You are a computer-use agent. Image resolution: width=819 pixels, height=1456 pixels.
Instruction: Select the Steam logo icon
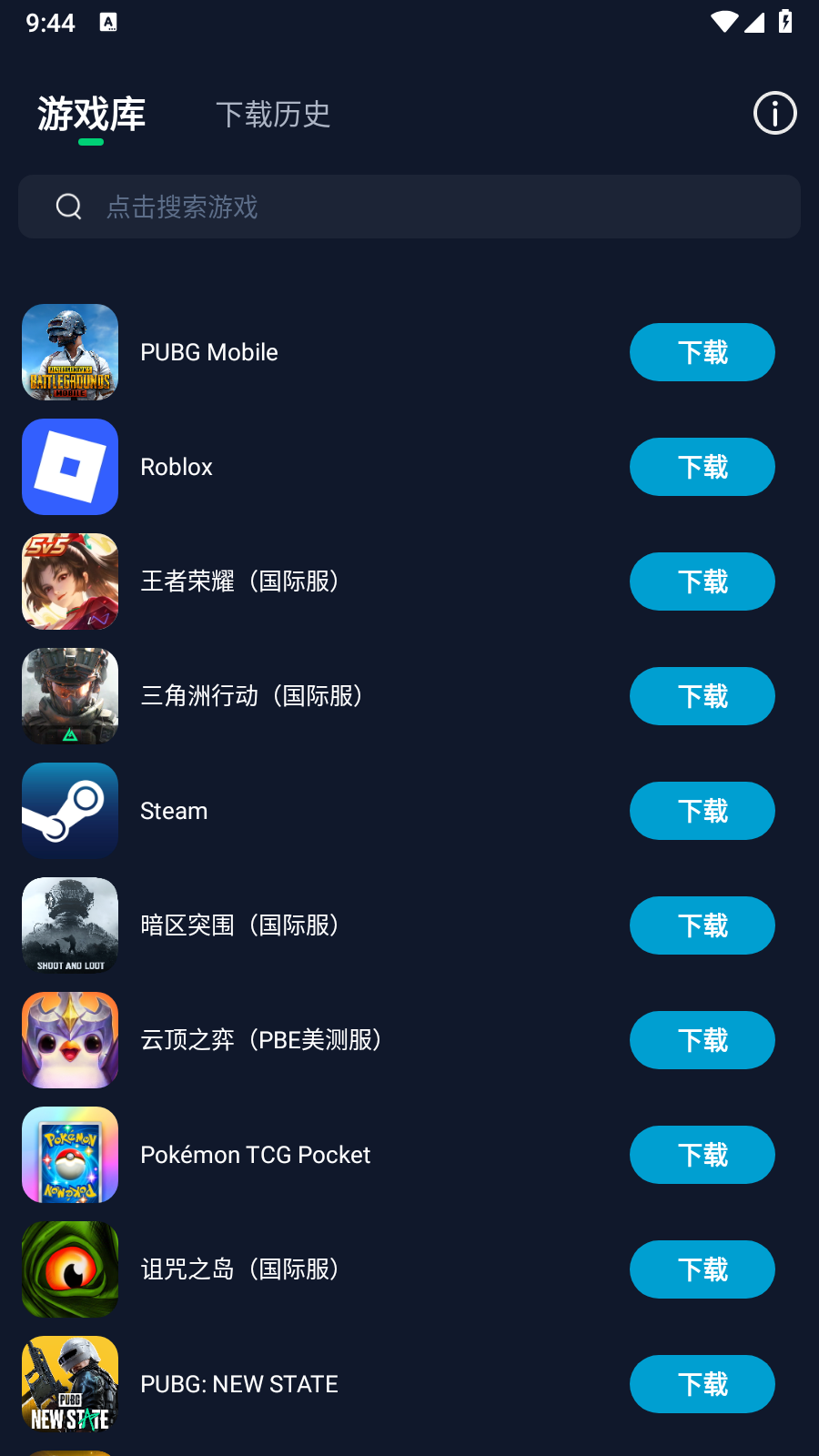click(70, 811)
